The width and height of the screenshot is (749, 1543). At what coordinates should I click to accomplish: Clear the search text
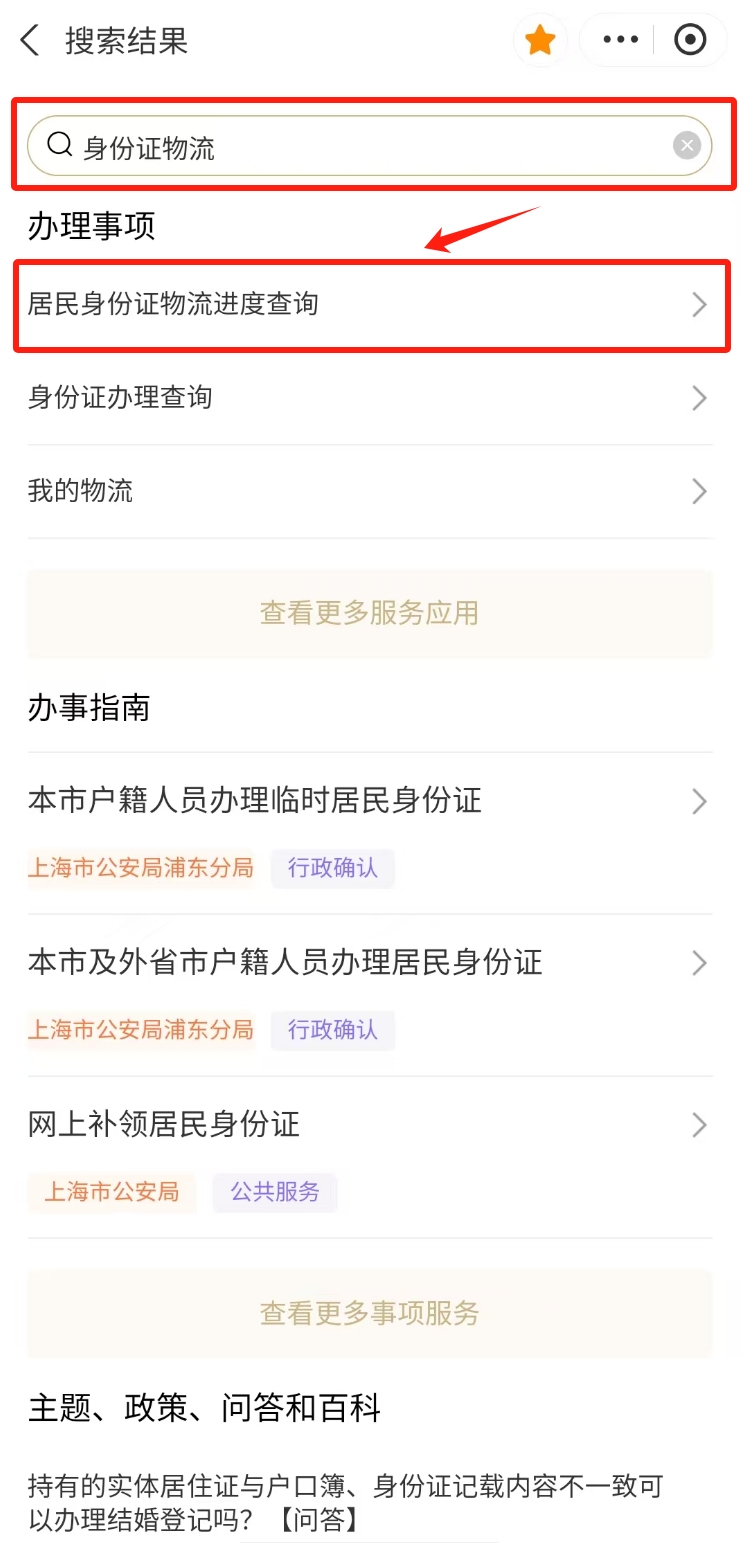tap(686, 147)
